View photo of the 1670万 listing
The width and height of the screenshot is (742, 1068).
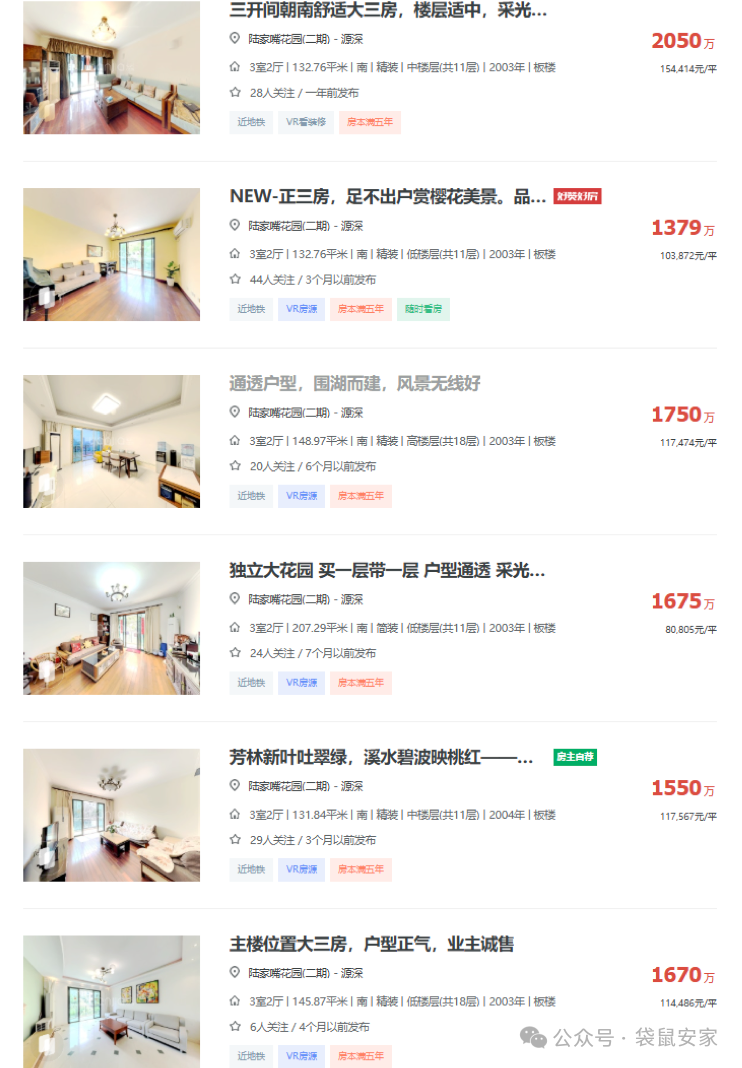click(x=111, y=1000)
